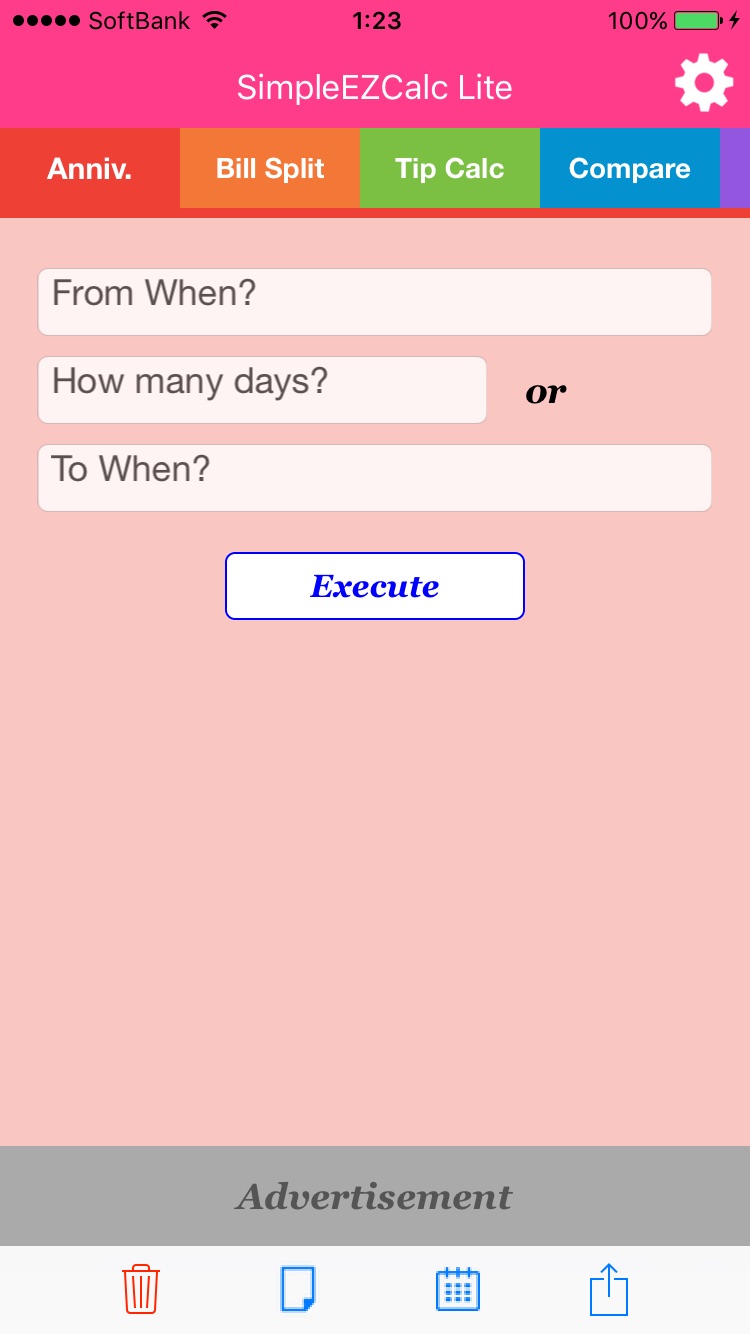Viewport: 750px width, 1334px height.
Task: Tap the To When? date field
Action: coord(375,478)
